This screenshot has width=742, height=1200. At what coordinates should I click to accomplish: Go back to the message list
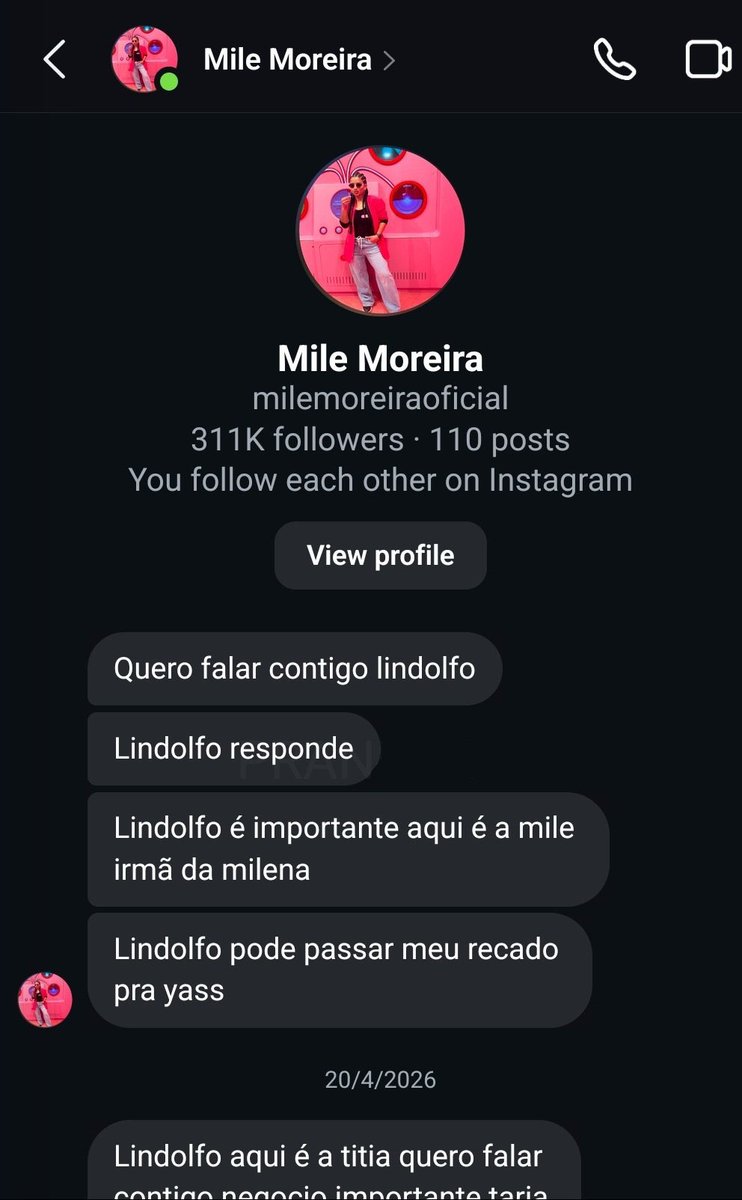tap(55, 60)
